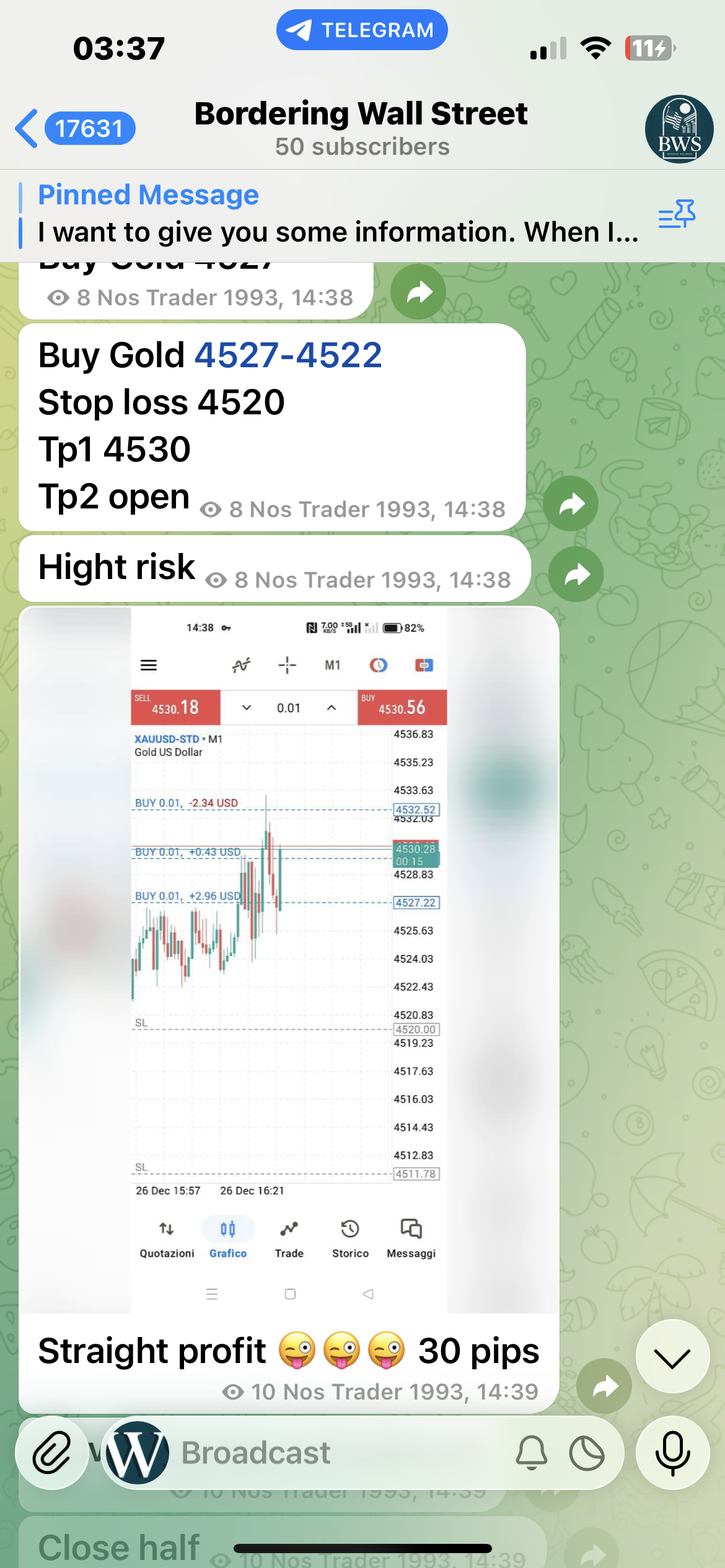
Task: Attach a file to the broadcast
Action: [52, 1453]
